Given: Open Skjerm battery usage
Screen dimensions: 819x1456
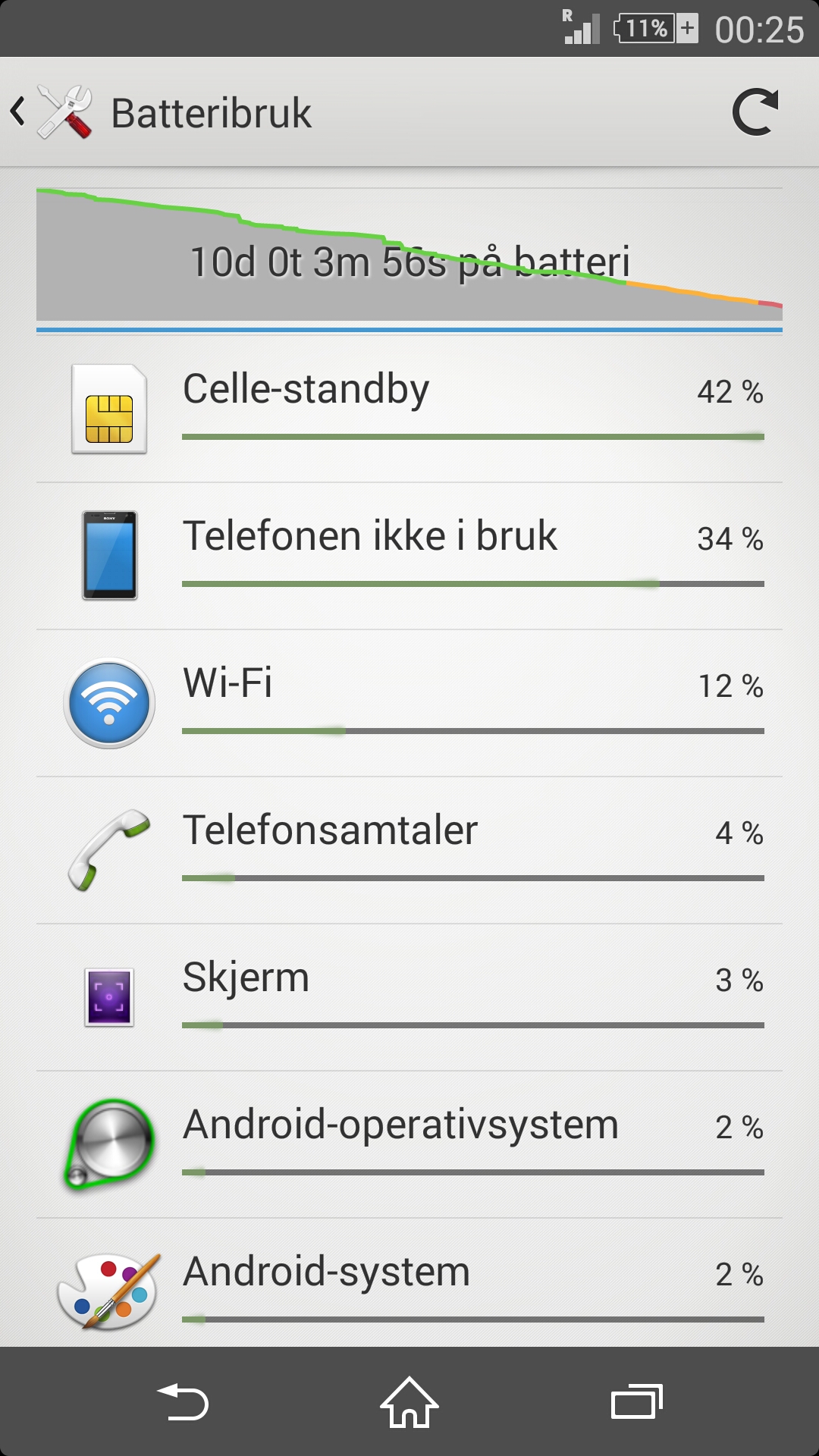Looking at the screenshot, I should [409, 997].
